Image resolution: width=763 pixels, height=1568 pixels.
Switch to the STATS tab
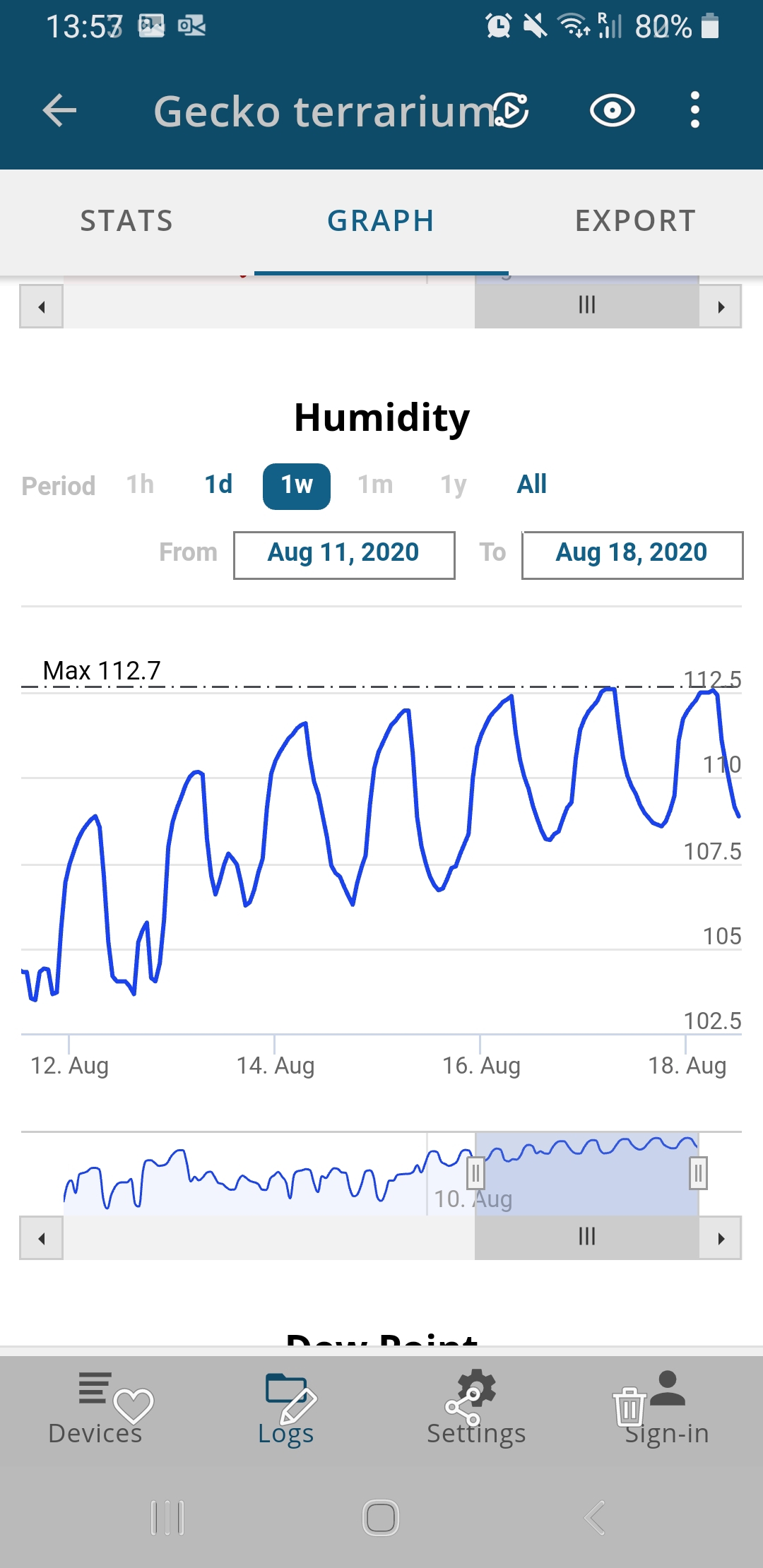[x=127, y=221]
